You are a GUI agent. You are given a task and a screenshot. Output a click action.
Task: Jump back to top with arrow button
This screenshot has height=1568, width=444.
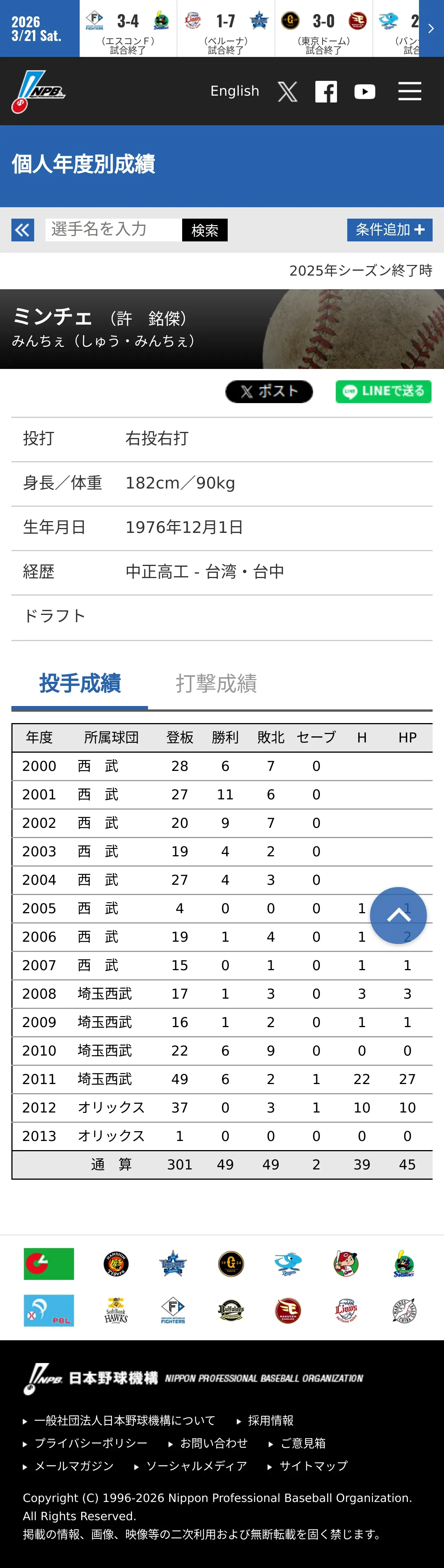point(398,915)
